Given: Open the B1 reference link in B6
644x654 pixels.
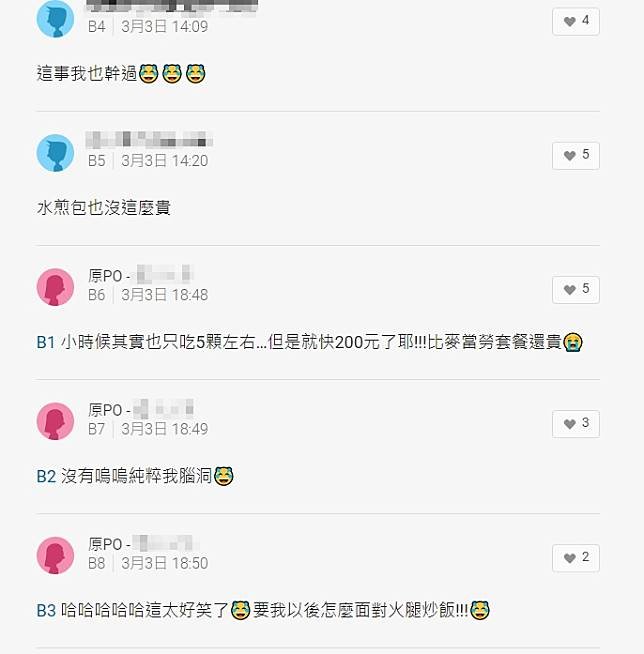Looking at the screenshot, I should 46,342.
